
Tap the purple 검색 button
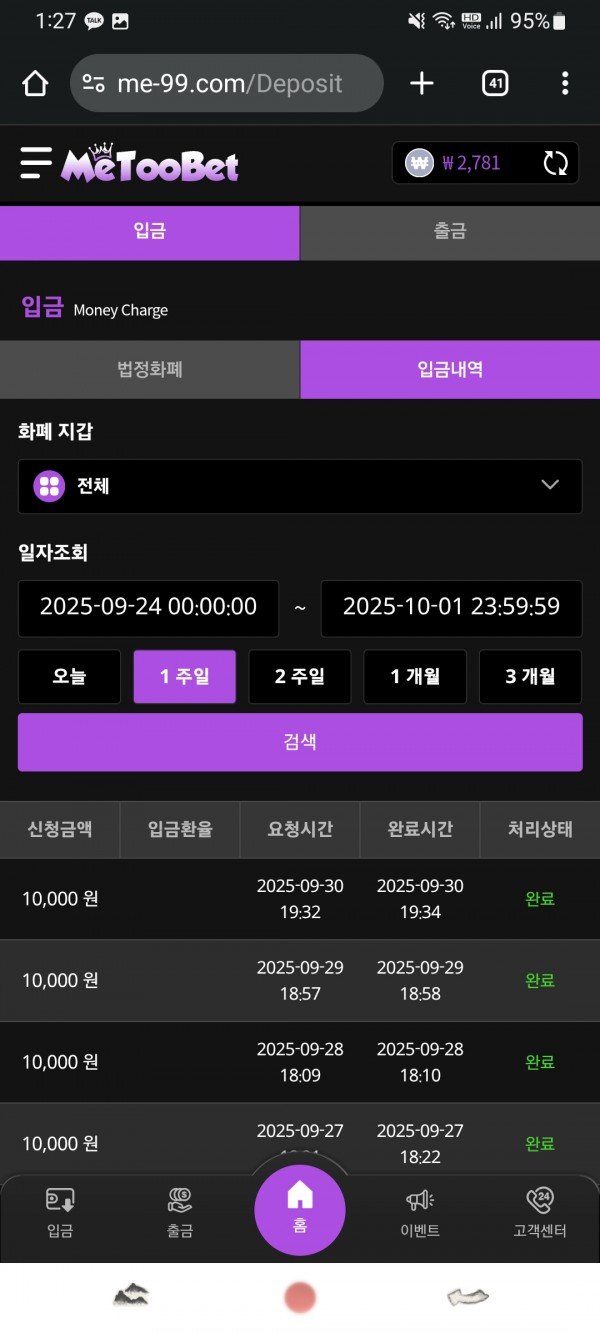tap(300, 742)
